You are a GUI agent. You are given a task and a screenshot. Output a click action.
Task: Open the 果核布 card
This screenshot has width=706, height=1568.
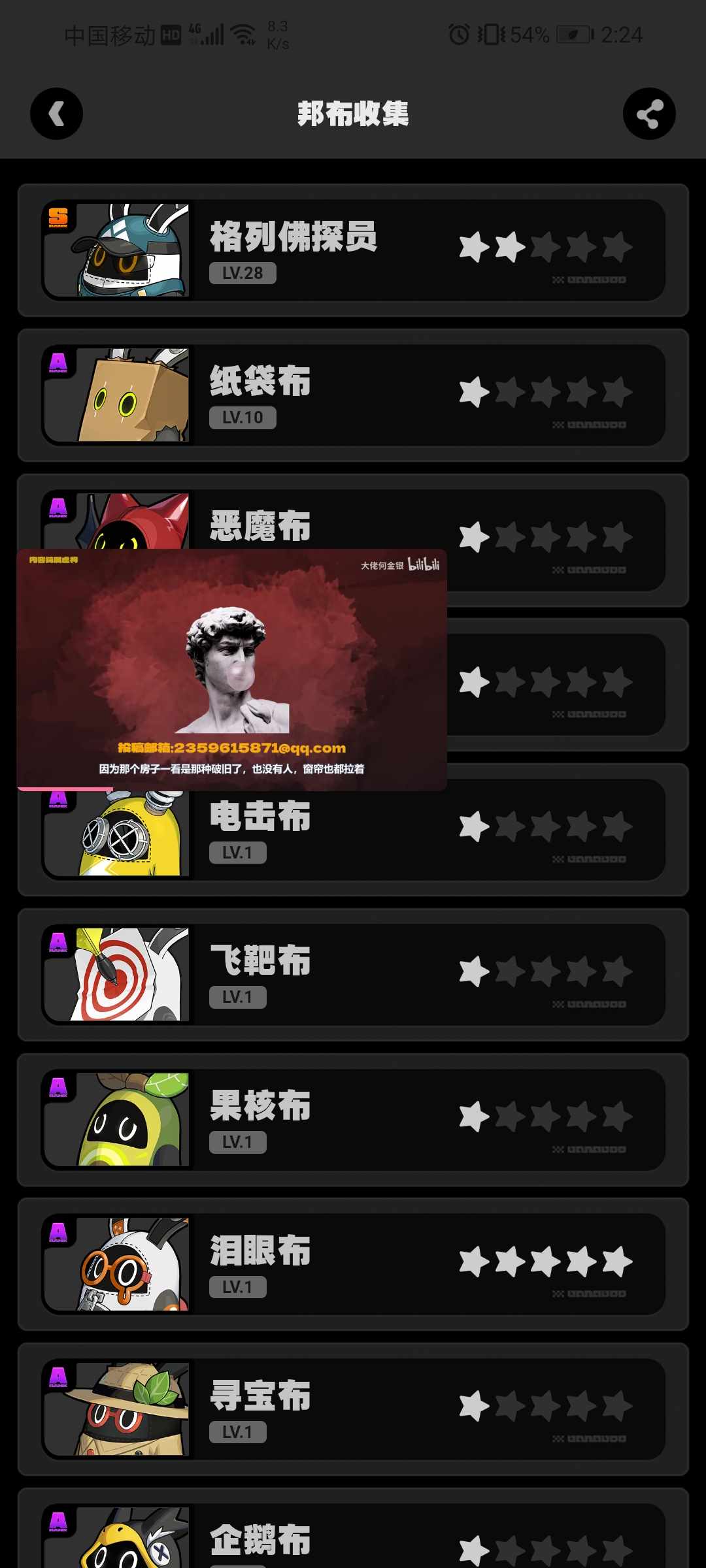coord(353,1119)
